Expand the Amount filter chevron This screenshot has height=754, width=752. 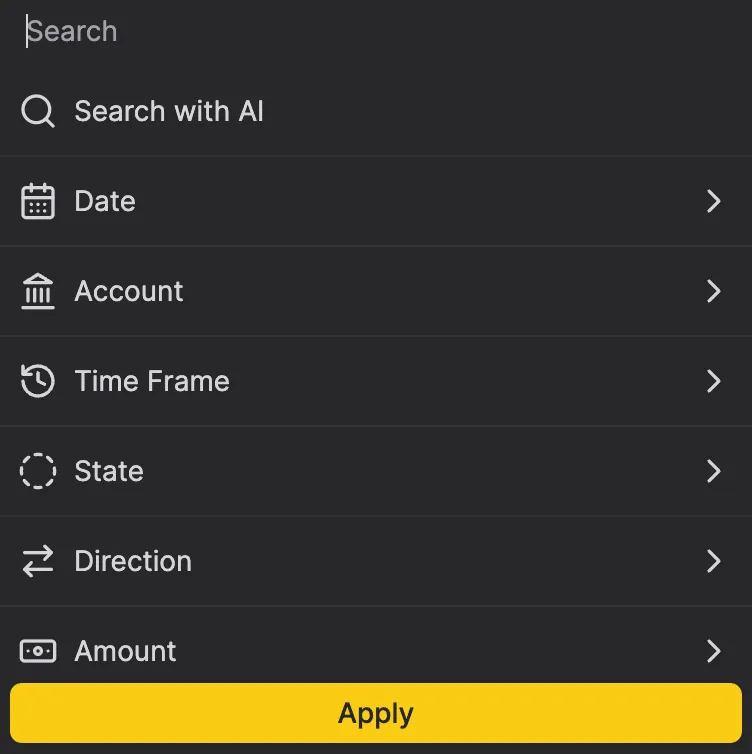pos(713,651)
